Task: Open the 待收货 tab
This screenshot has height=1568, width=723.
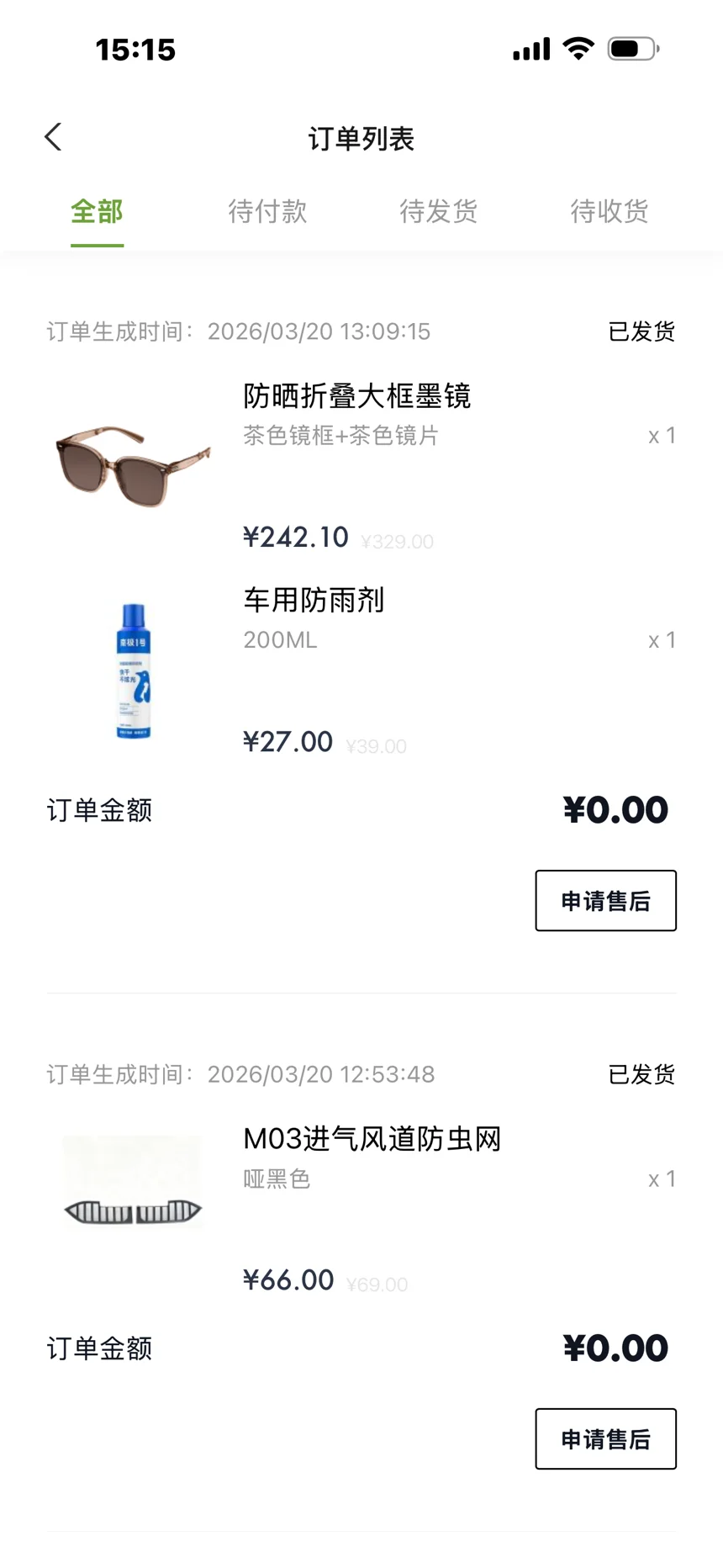Action: [609, 211]
